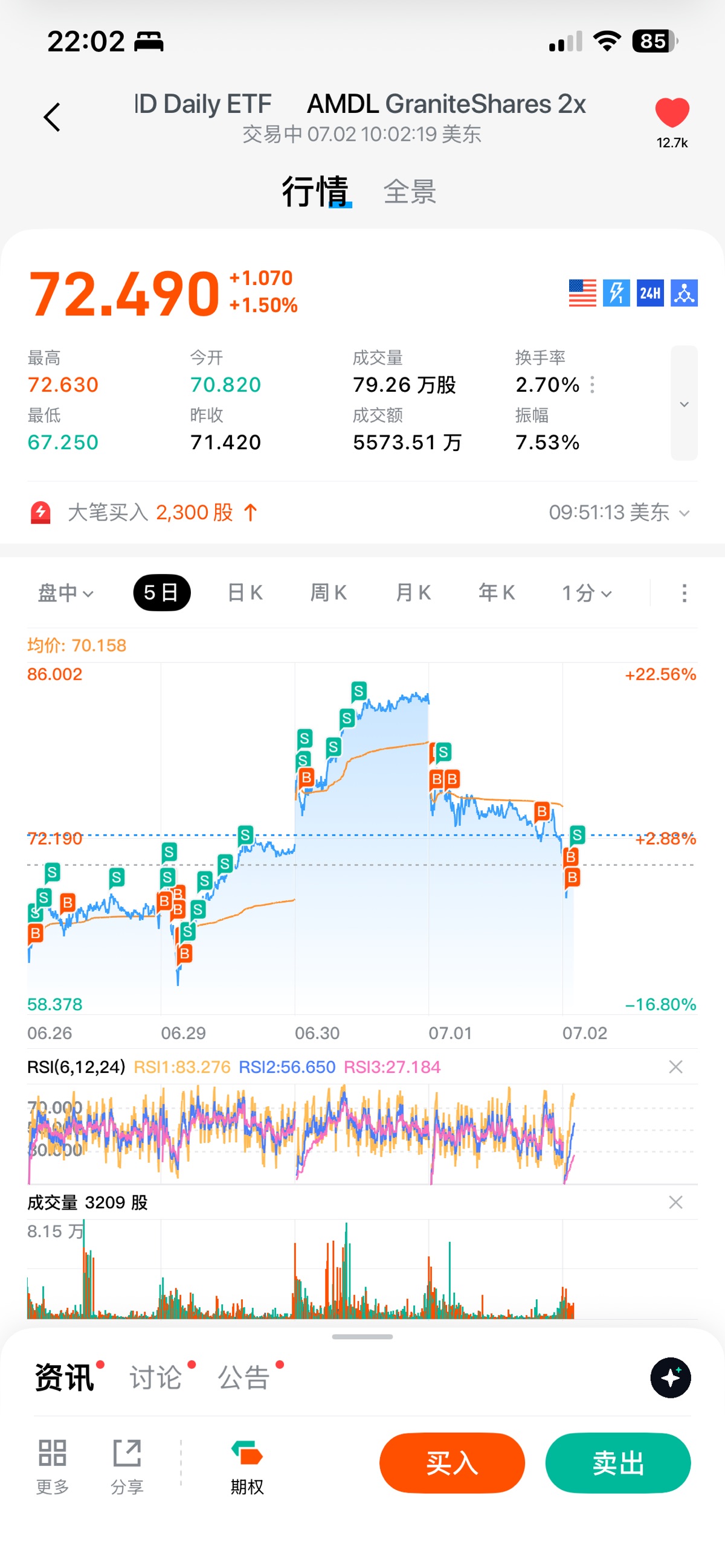Viewport: 725px width, 1568px height.
Task: Select the 年K chart period
Action: coord(497,593)
